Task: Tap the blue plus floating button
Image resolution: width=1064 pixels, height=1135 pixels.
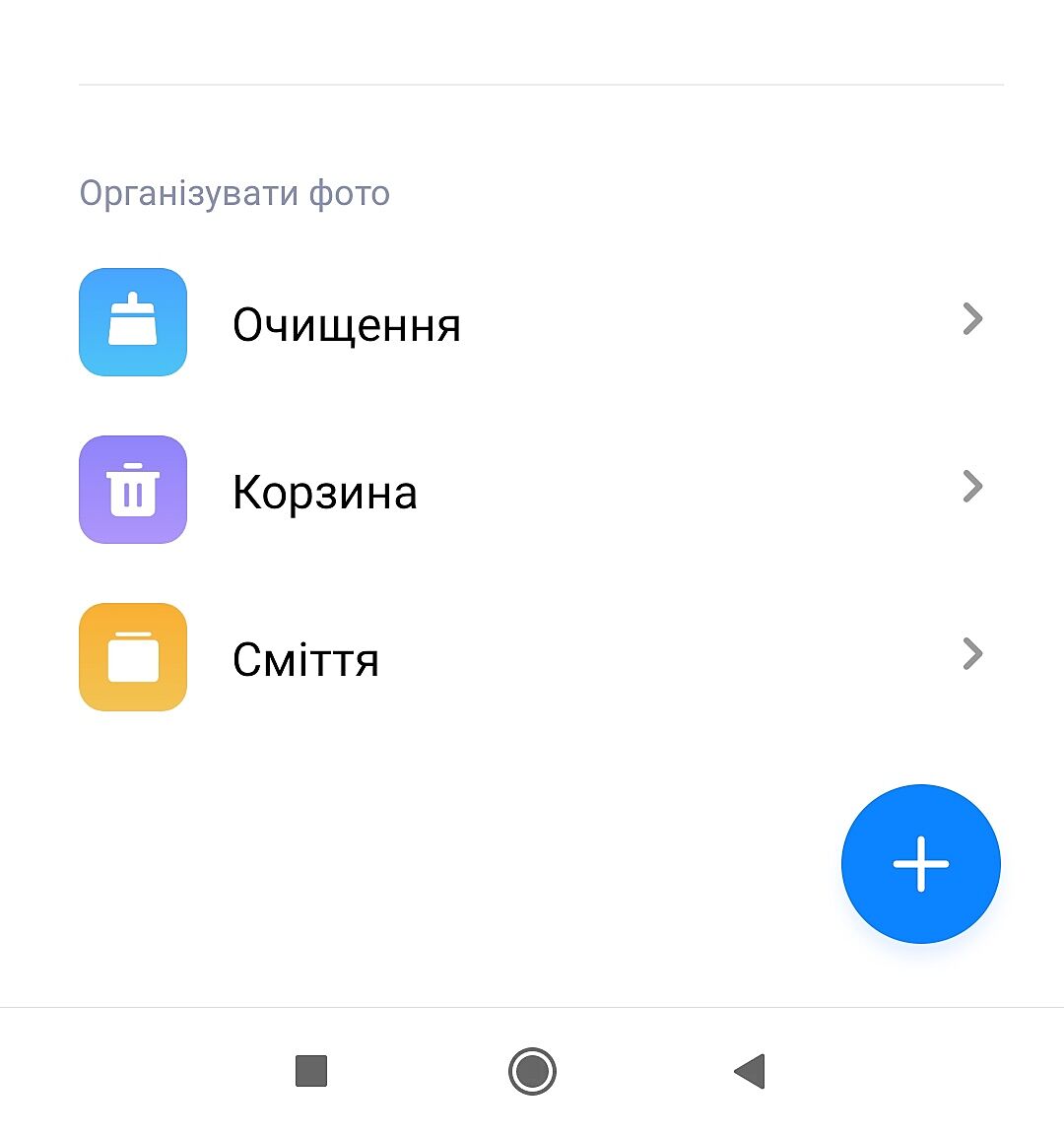Action: coord(920,864)
